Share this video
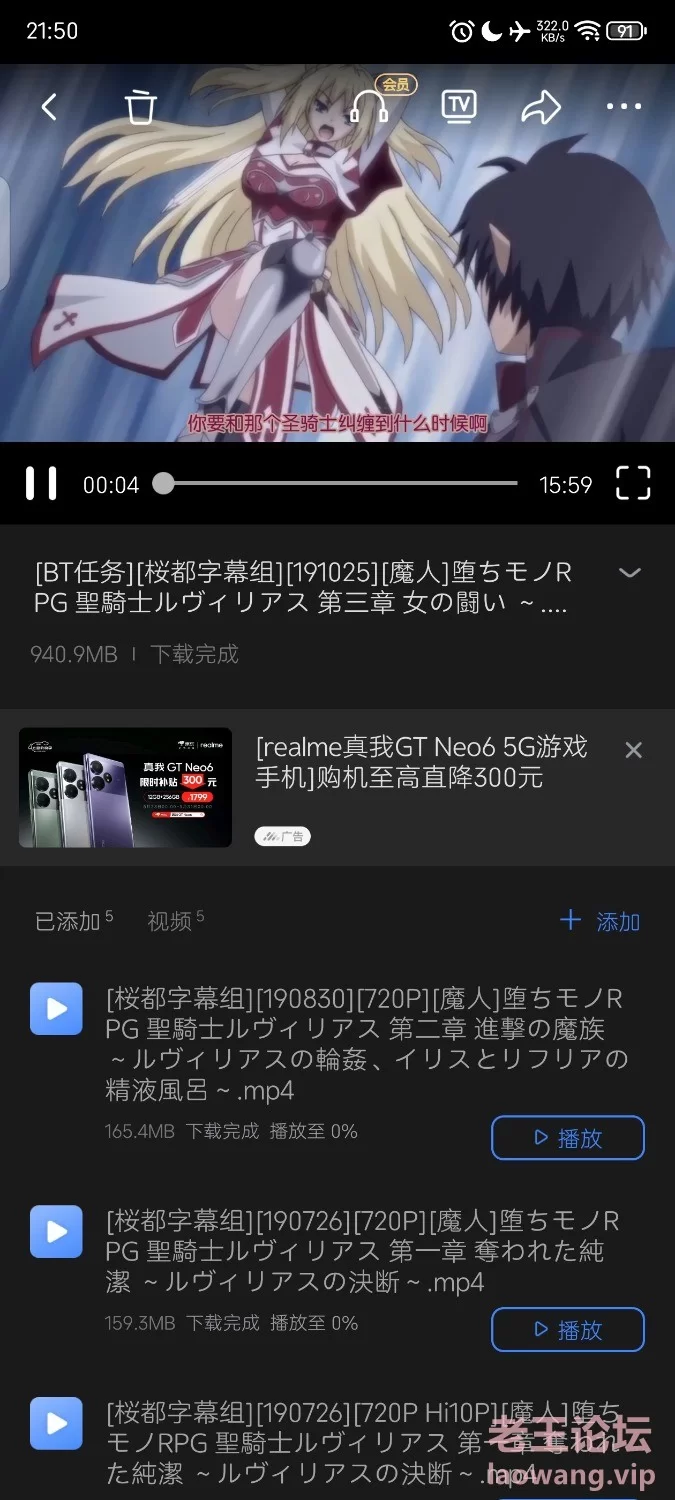This screenshot has width=675, height=1500. click(x=541, y=106)
